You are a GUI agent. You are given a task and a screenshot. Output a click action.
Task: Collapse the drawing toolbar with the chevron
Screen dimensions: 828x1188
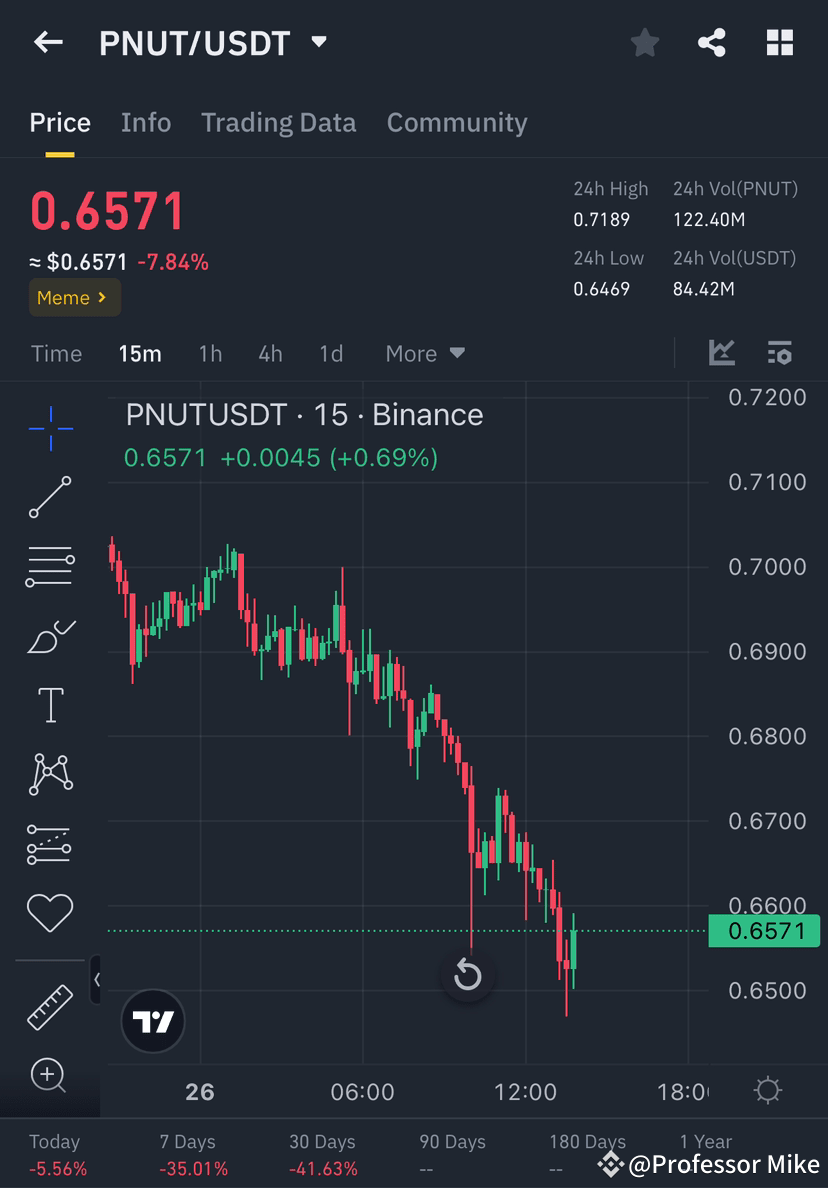tap(96, 980)
